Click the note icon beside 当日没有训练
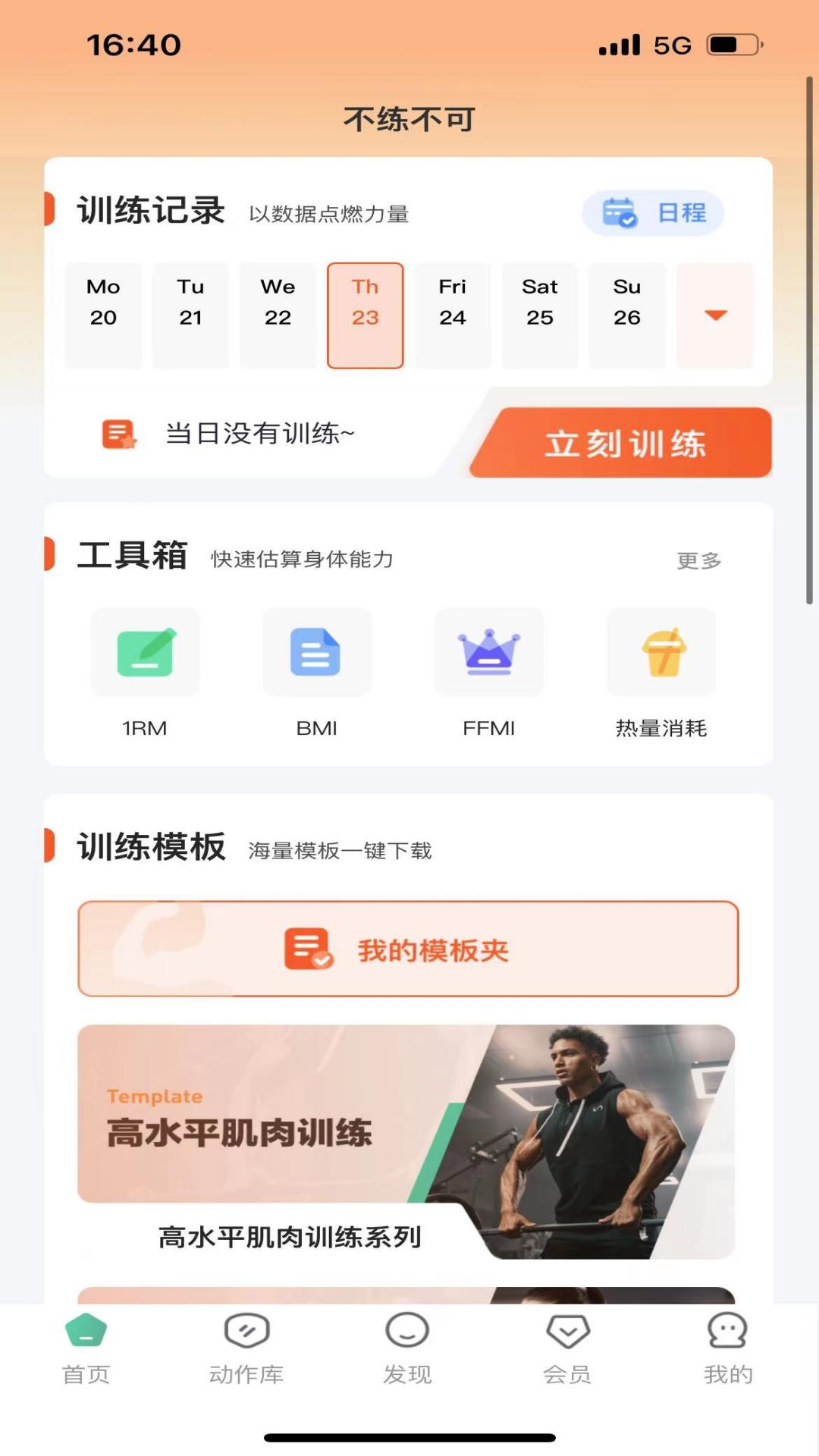The image size is (819, 1456). tap(118, 432)
